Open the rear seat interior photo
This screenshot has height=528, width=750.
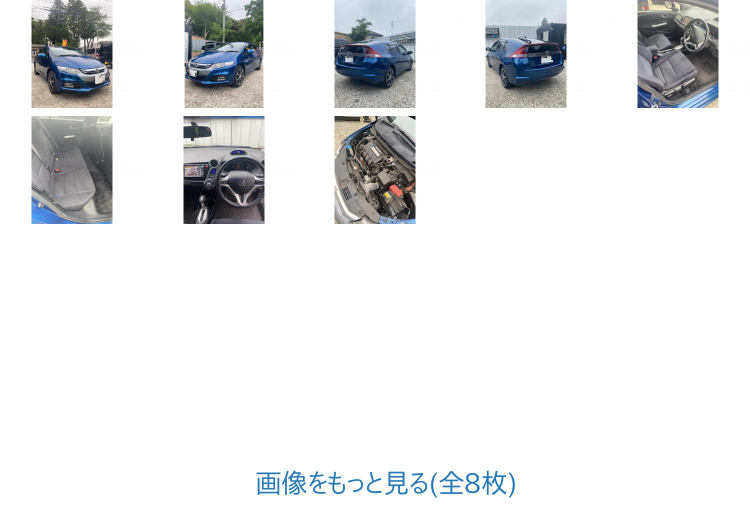click(x=72, y=170)
